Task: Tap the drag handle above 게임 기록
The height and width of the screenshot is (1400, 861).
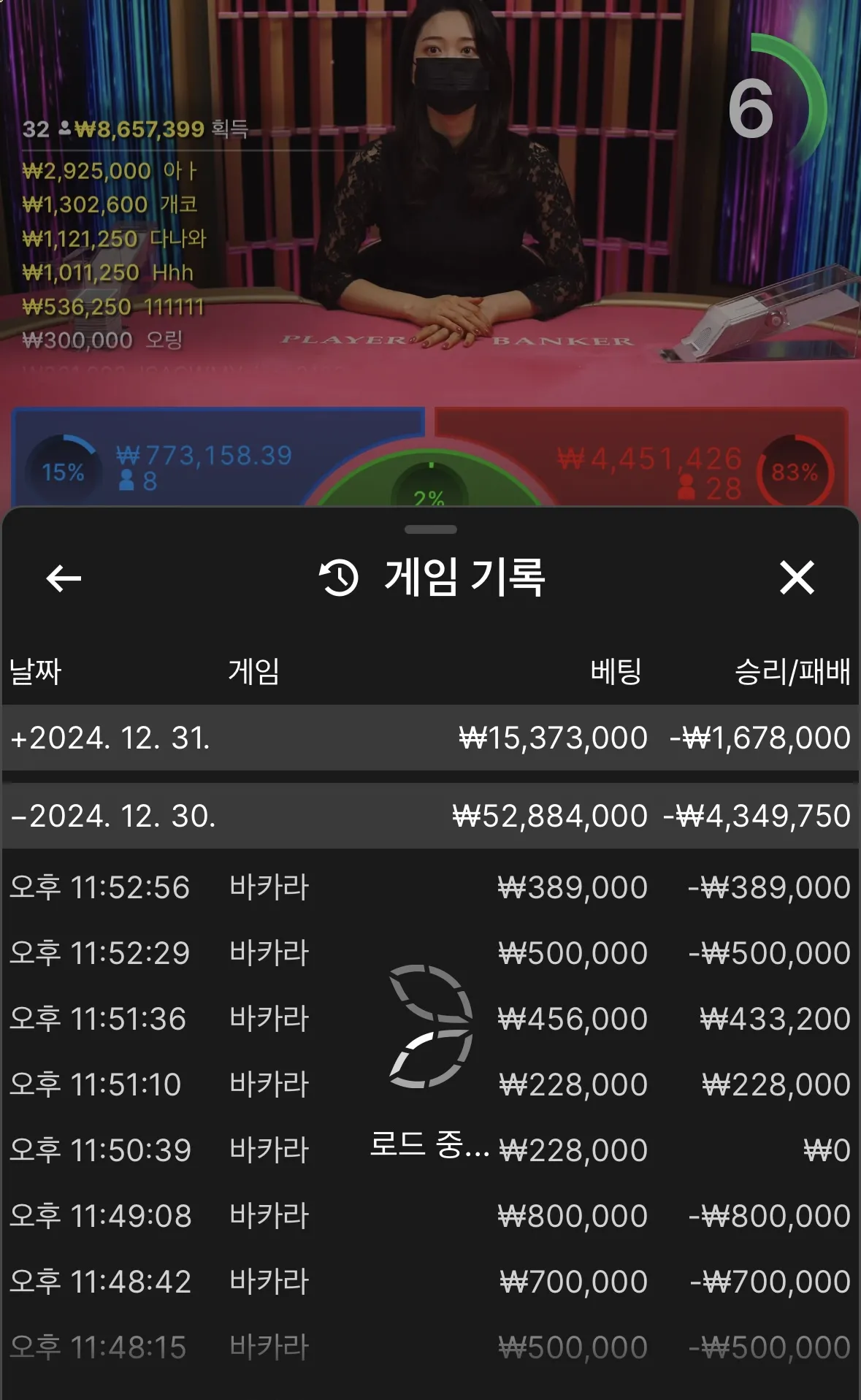Action: [x=430, y=529]
